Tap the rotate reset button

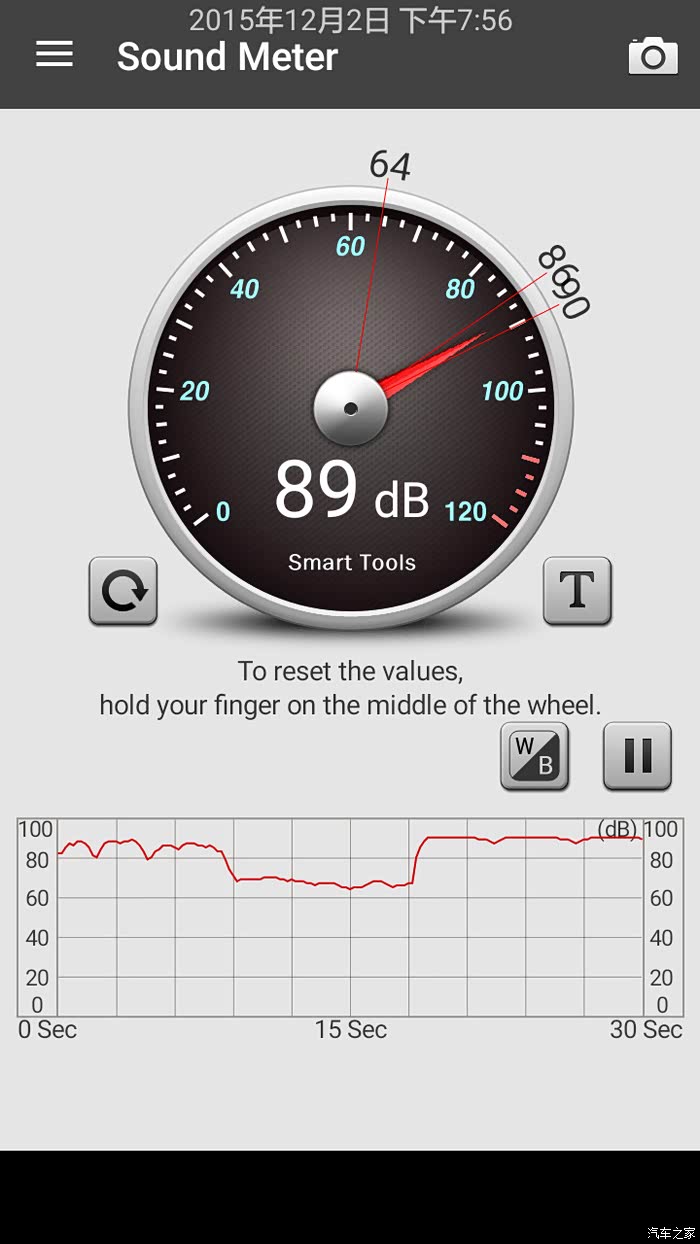(123, 591)
